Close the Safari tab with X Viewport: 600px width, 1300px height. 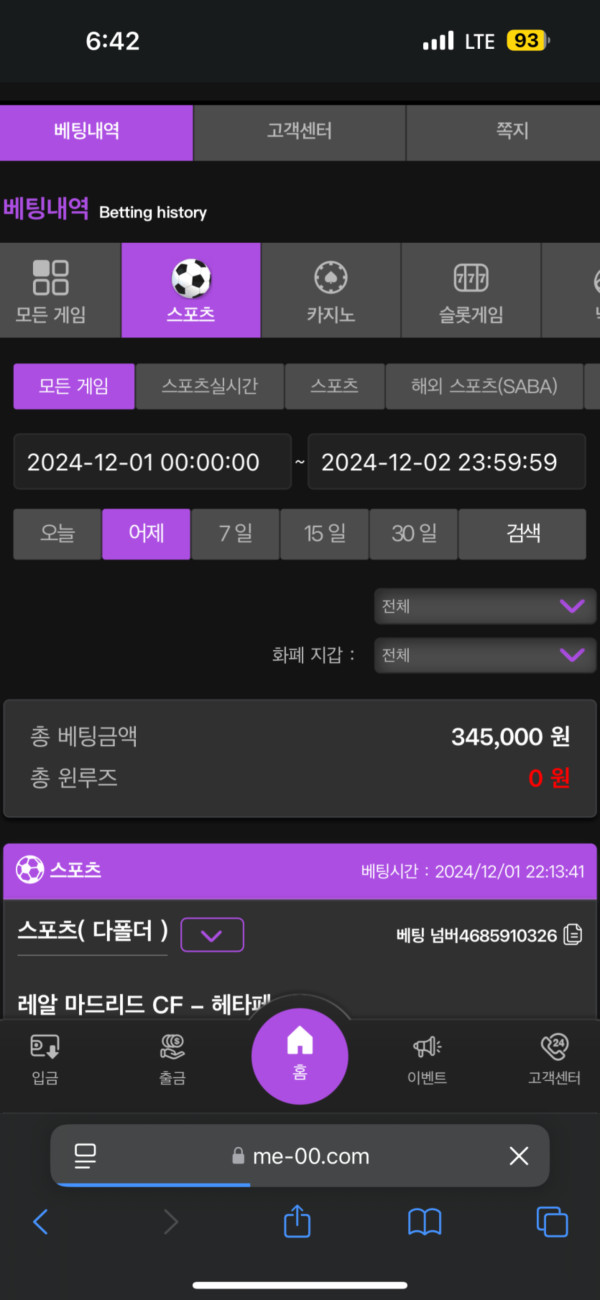tap(518, 1157)
